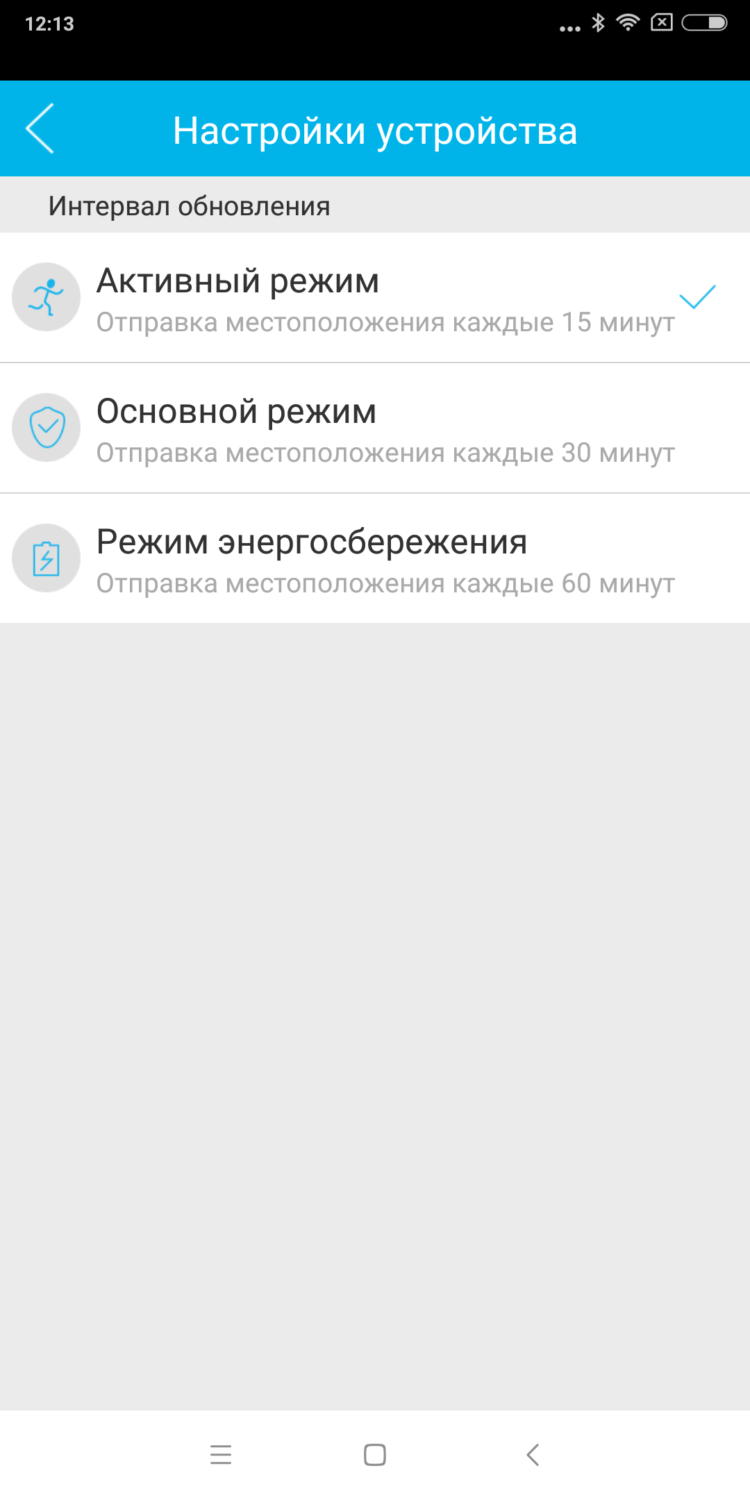Open the recent apps menu button
This screenshot has height=1500, width=750.
(221, 1455)
